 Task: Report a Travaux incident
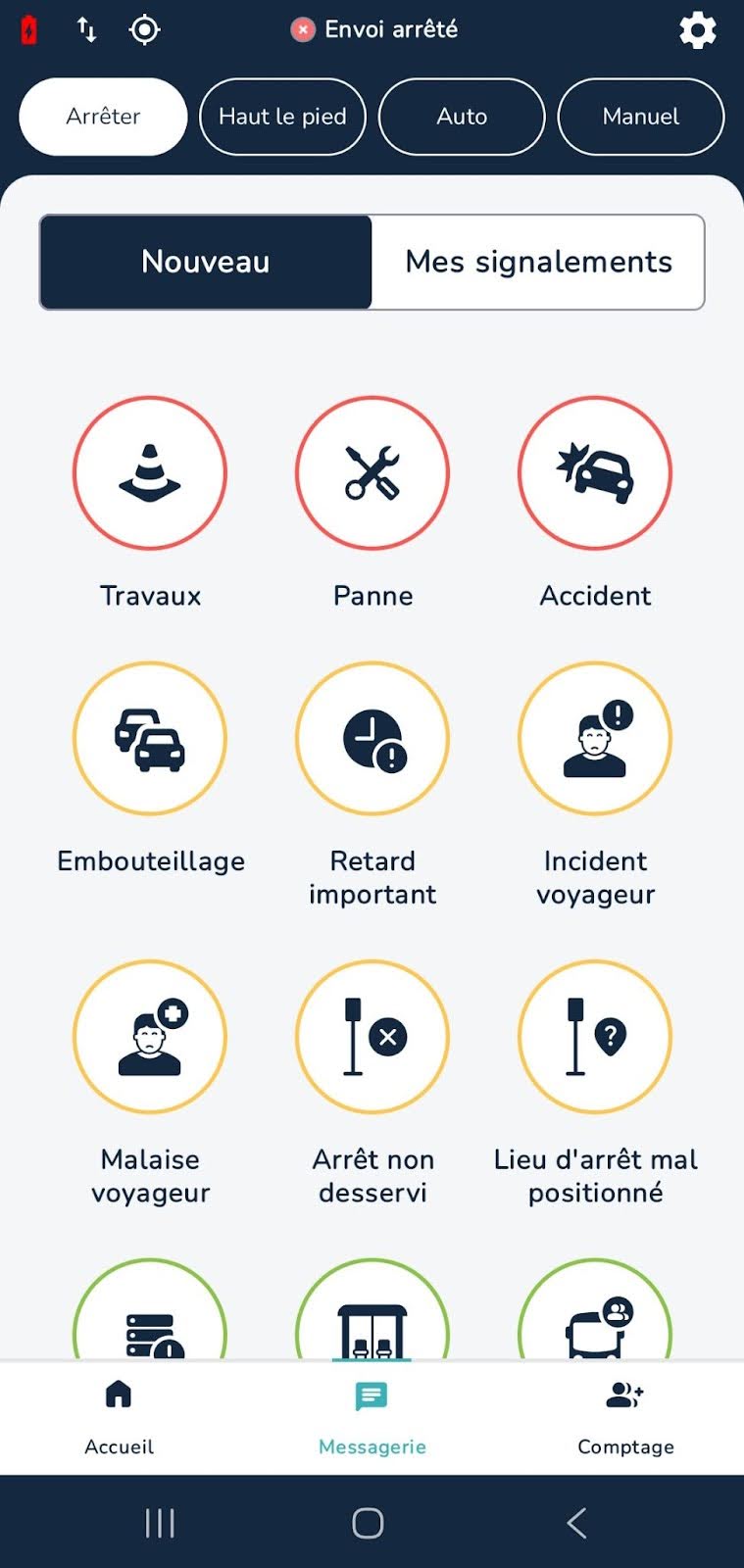pyautogui.click(x=150, y=473)
